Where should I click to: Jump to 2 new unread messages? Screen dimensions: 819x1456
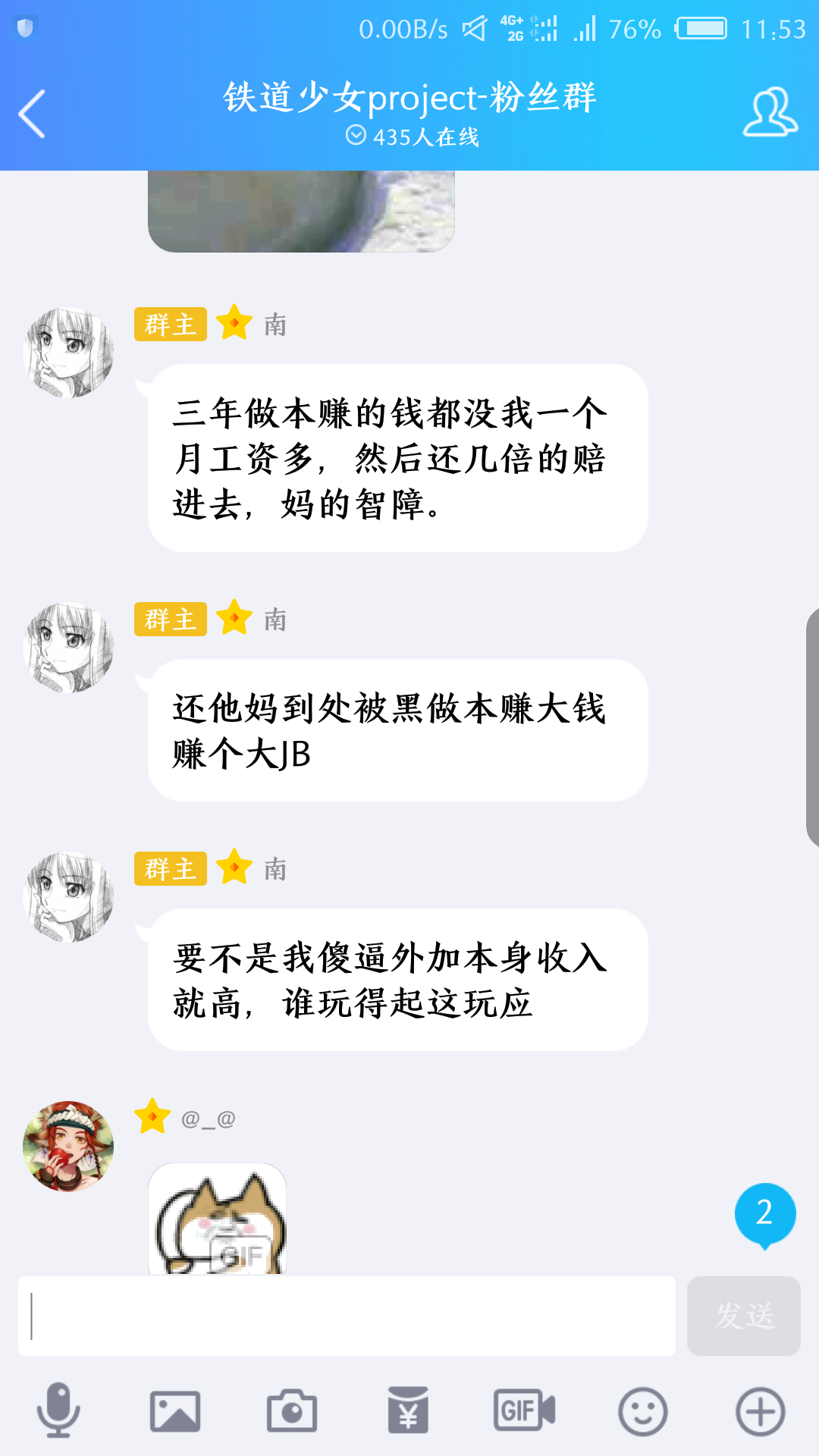(764, 1213)
